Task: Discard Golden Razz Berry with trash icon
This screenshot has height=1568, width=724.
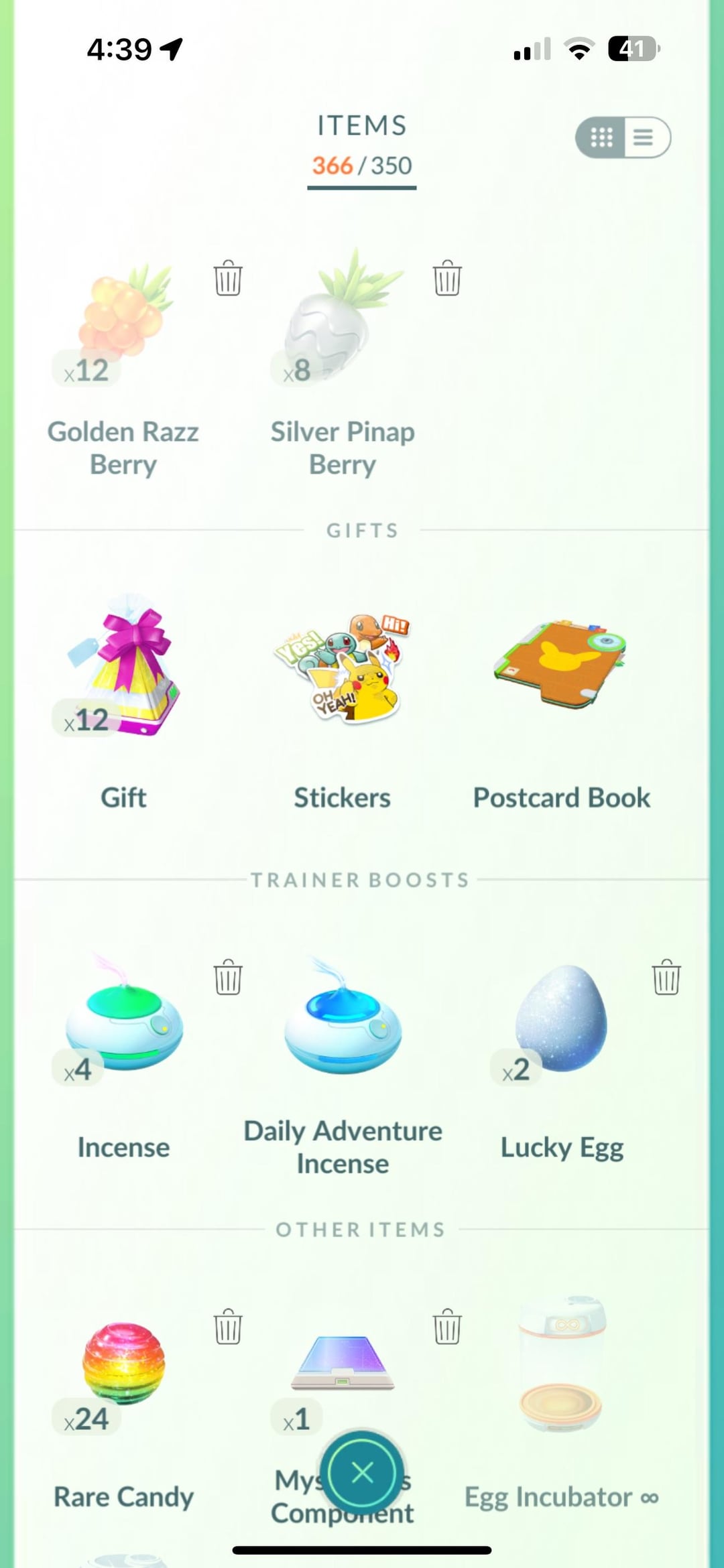Action: pos(228,278)
